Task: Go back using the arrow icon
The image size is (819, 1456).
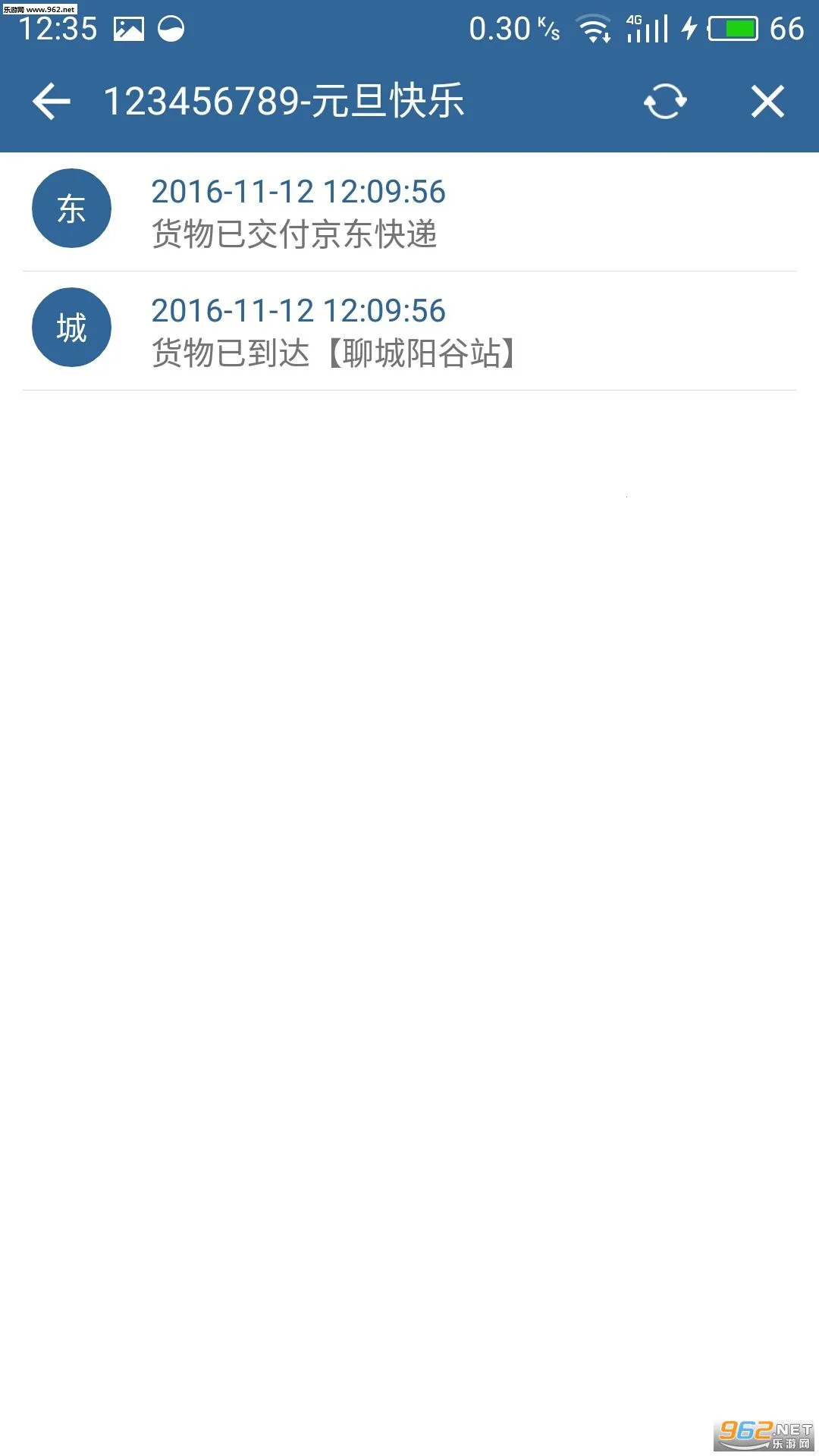Action: tap(52, 102)
